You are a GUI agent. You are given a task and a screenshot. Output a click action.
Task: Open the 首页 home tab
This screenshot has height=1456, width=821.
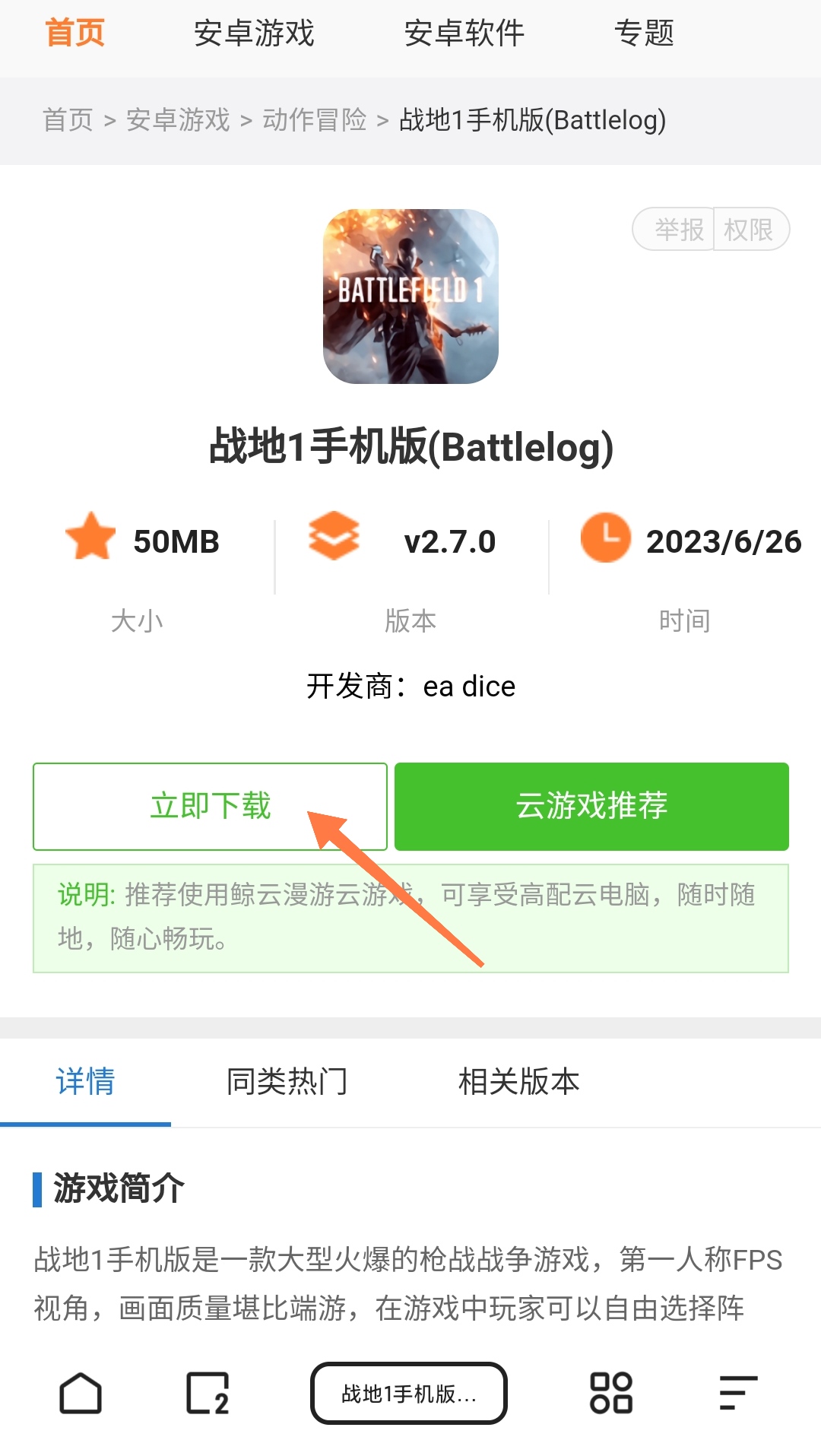click(x=74, y=33)
